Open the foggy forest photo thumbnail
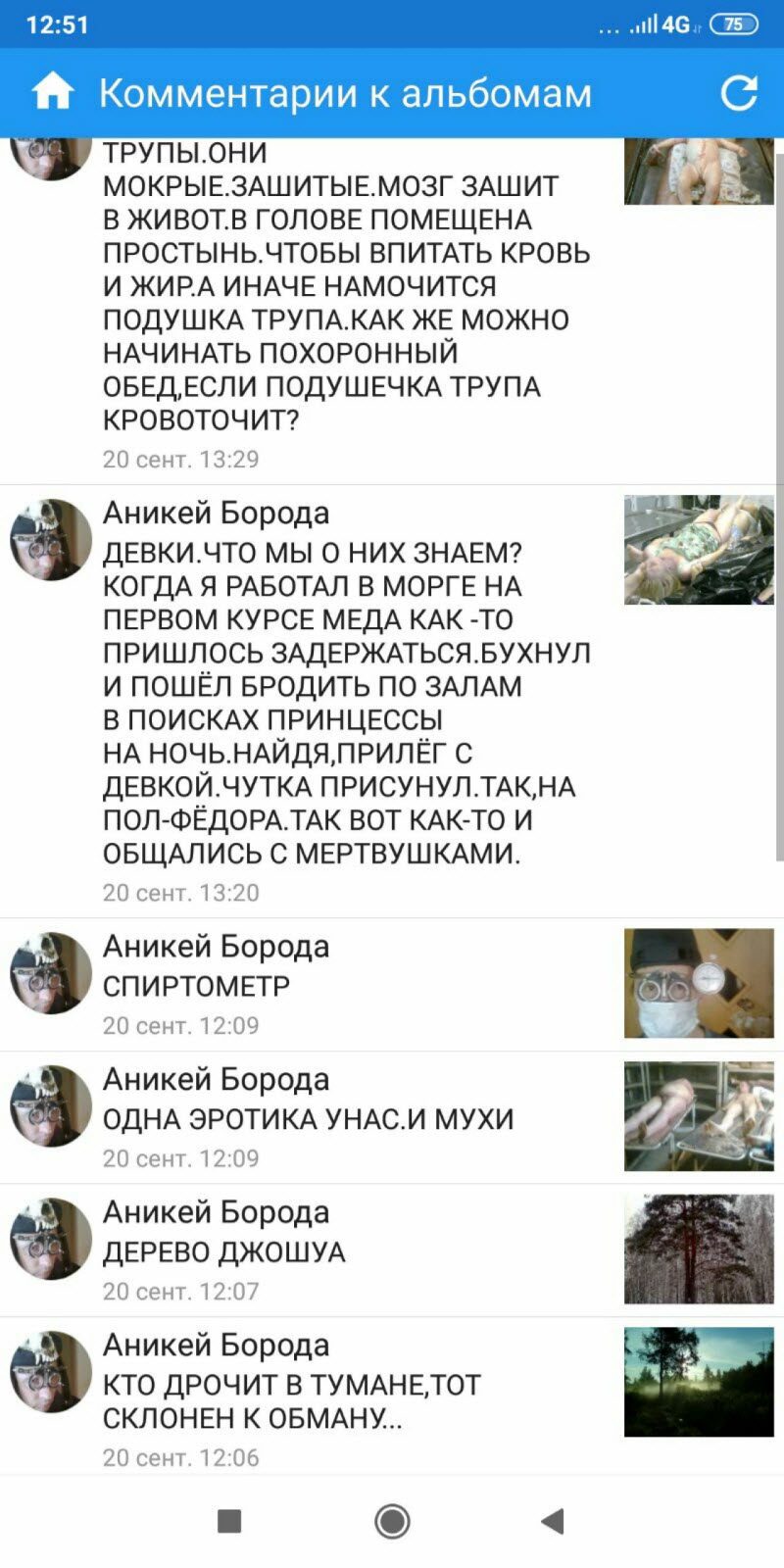This screenshot has height=1568, width=784. coord(698,1382)
